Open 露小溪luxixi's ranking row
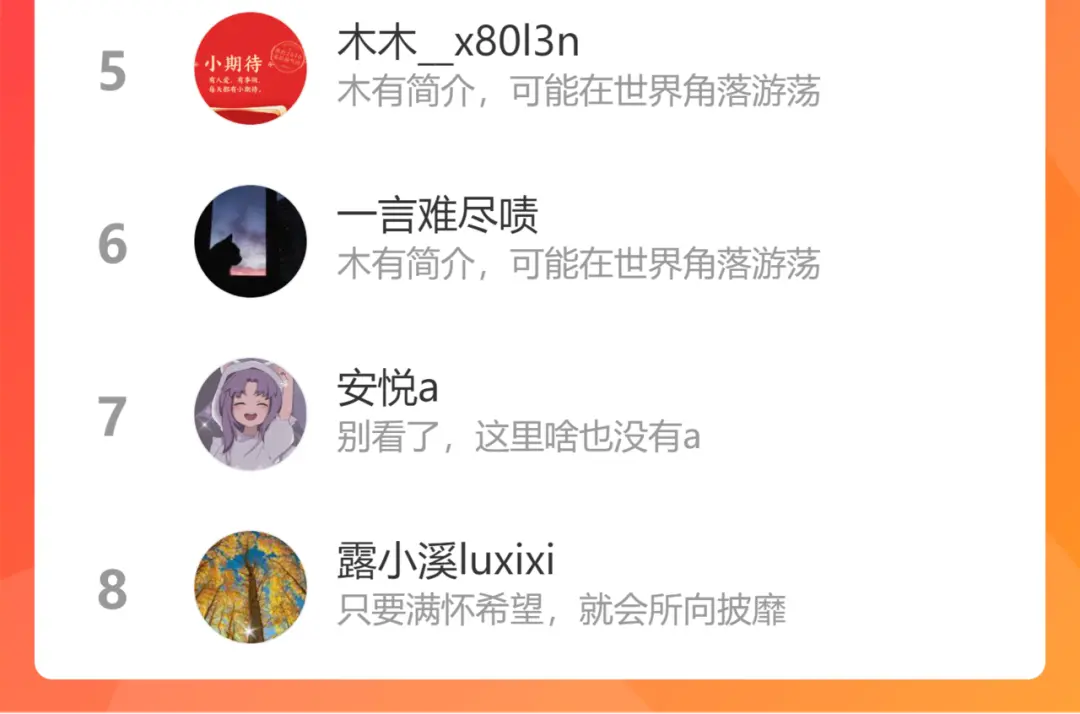 coord(560,586)
